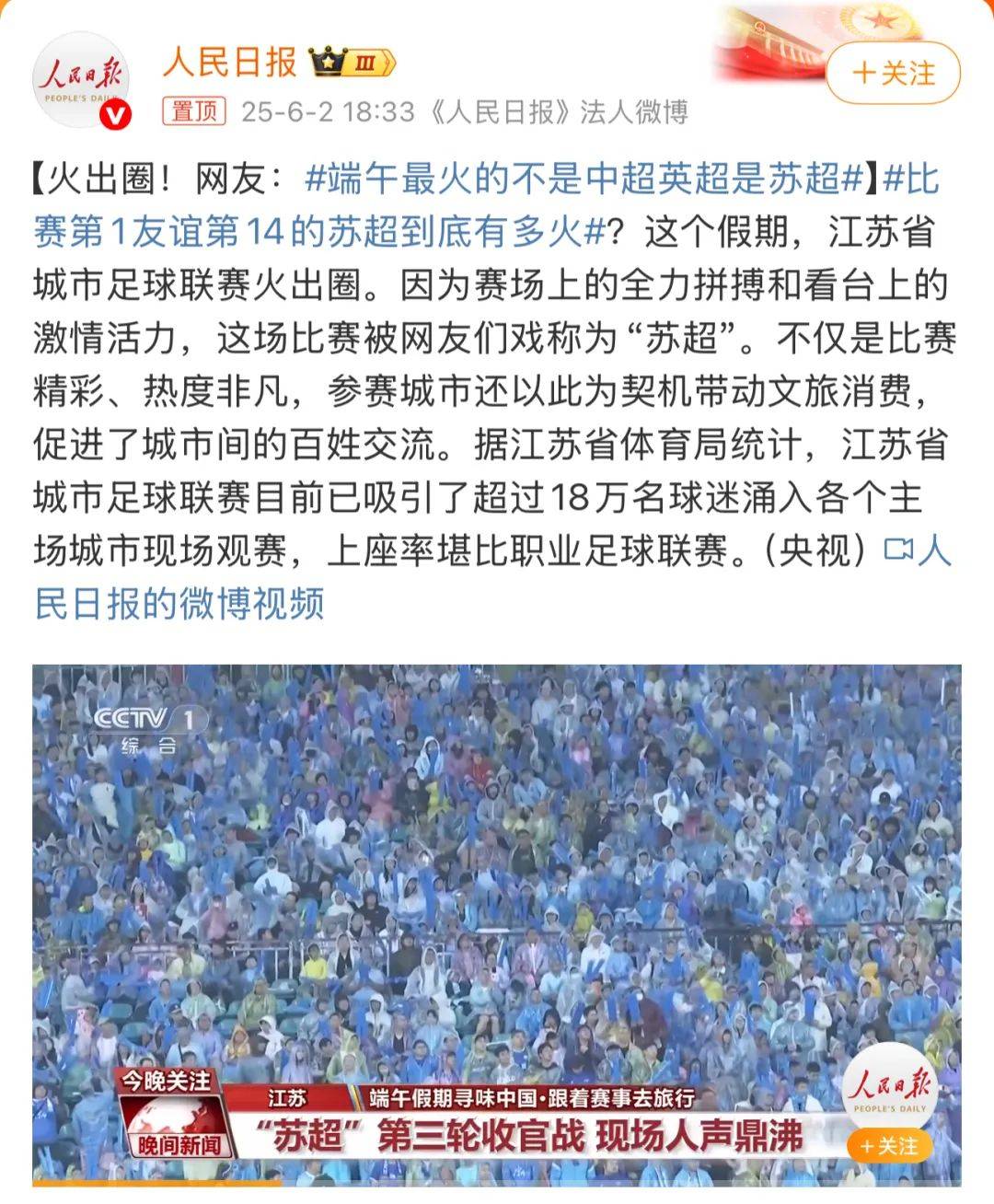Open hashtag #端午最火的不是中超英超是苏超#

(x=584, y=179)
